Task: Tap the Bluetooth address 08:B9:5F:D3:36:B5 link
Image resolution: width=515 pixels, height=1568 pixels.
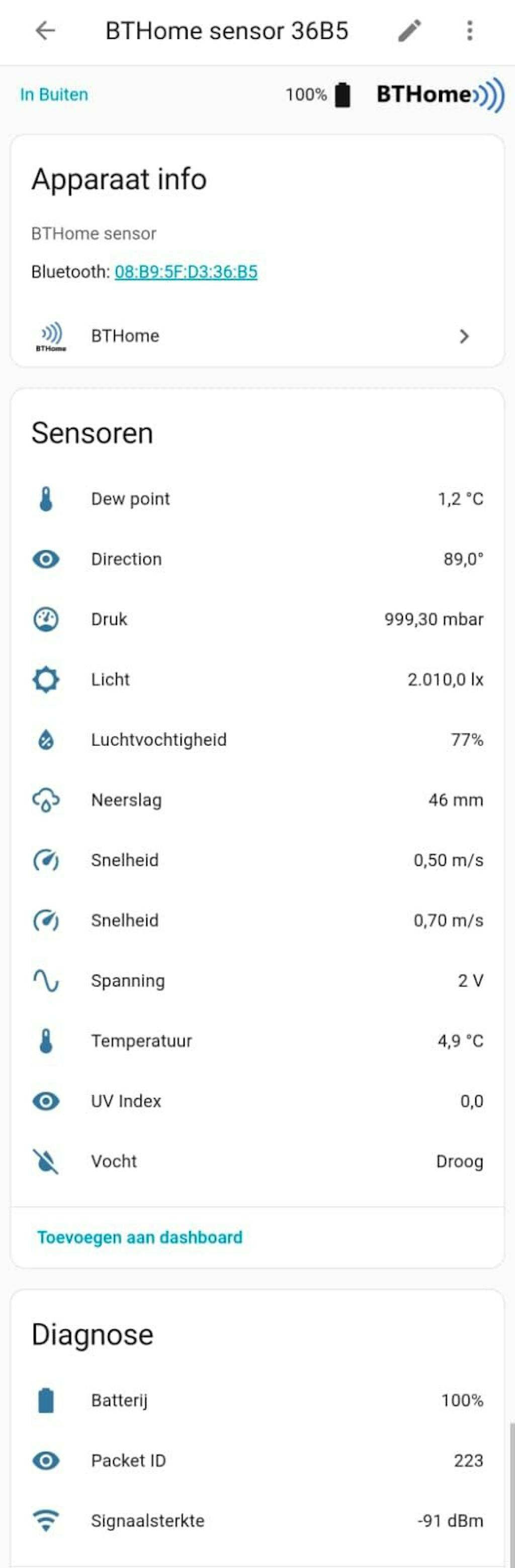Action: click(x=186, y=271)
